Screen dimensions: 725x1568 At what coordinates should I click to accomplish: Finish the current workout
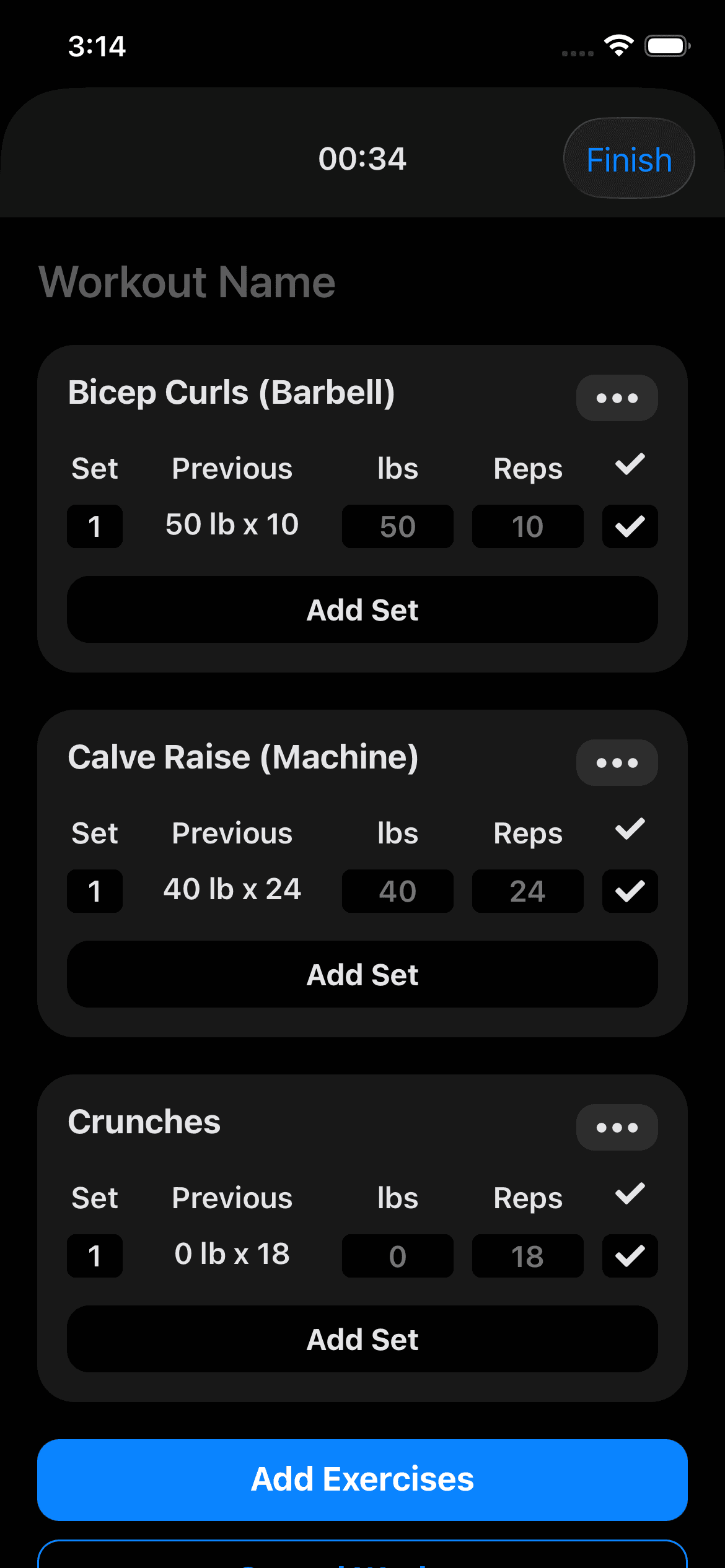coord(628,159)
